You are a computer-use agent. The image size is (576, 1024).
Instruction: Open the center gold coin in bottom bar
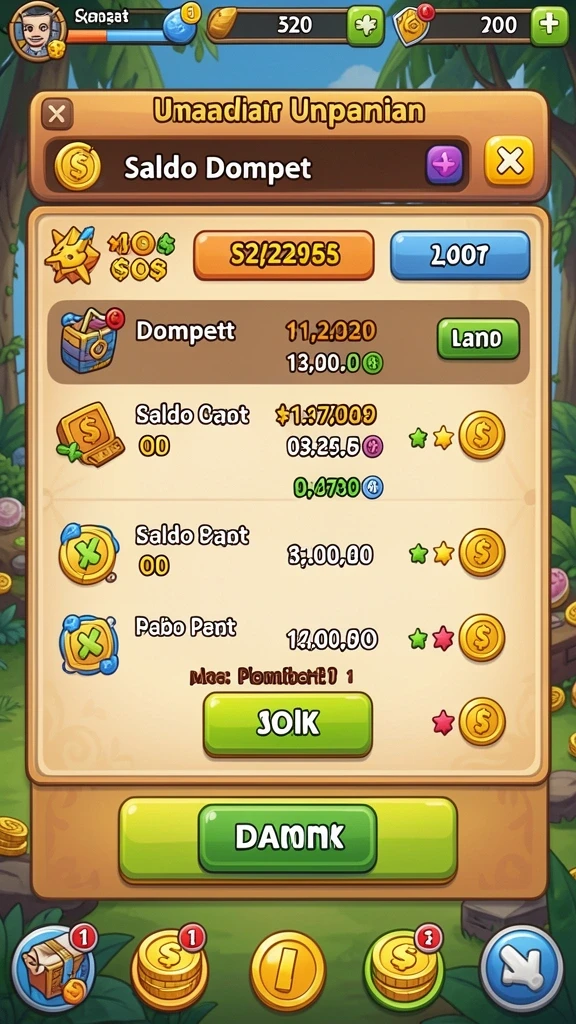pos(288,970)
